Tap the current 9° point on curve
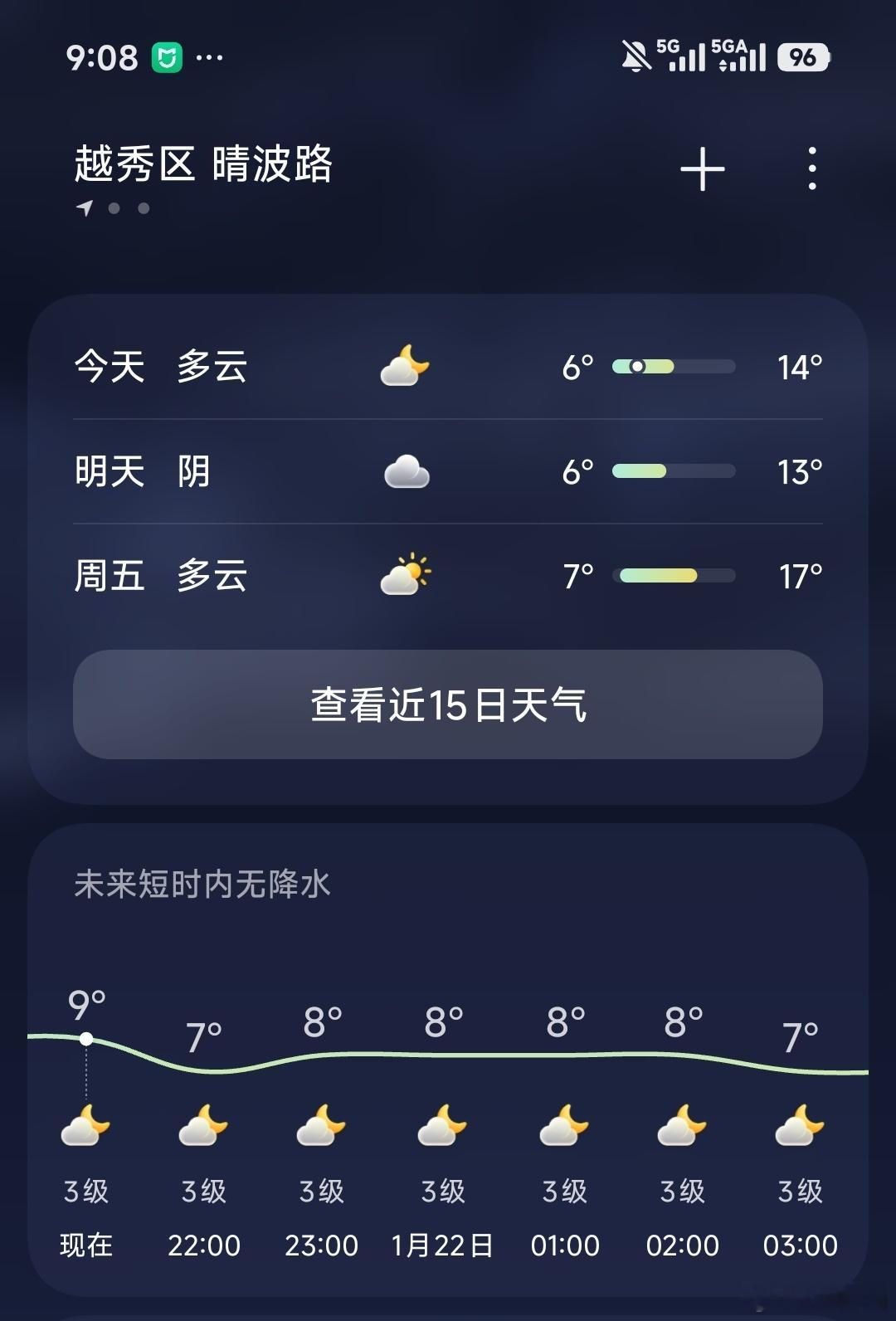The image size is (896, 1321). 88,1036
